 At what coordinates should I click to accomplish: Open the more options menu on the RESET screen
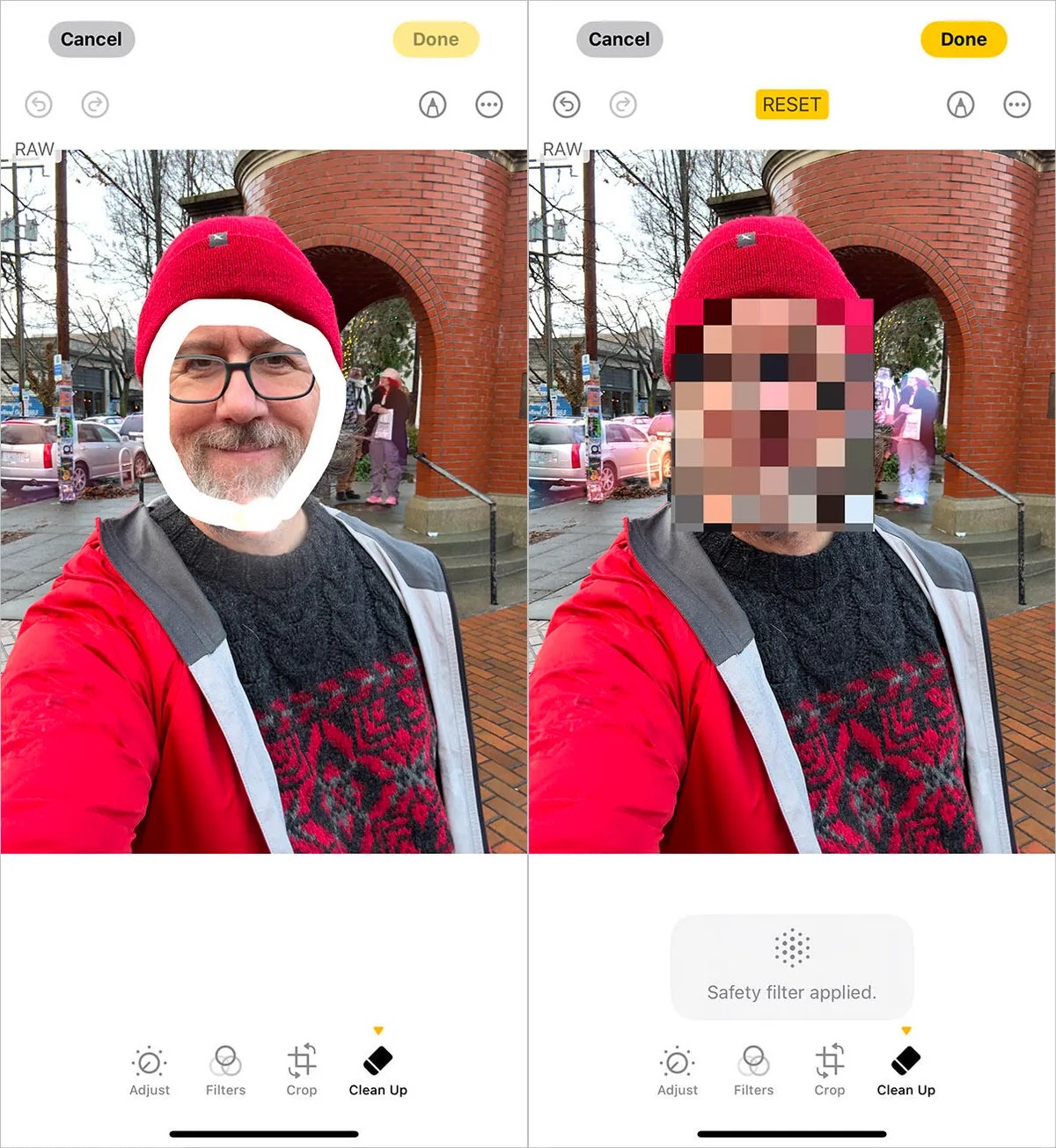(x=1016, y=105)
